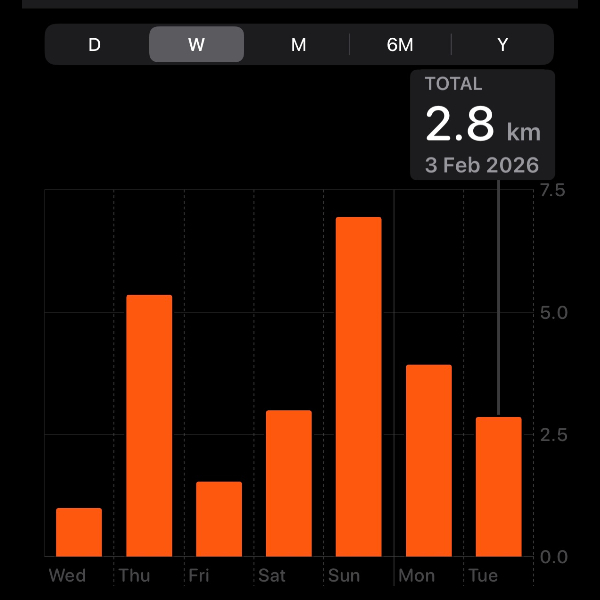Switch to the M month view
This screenshot has width=600, height=600.
298,45
